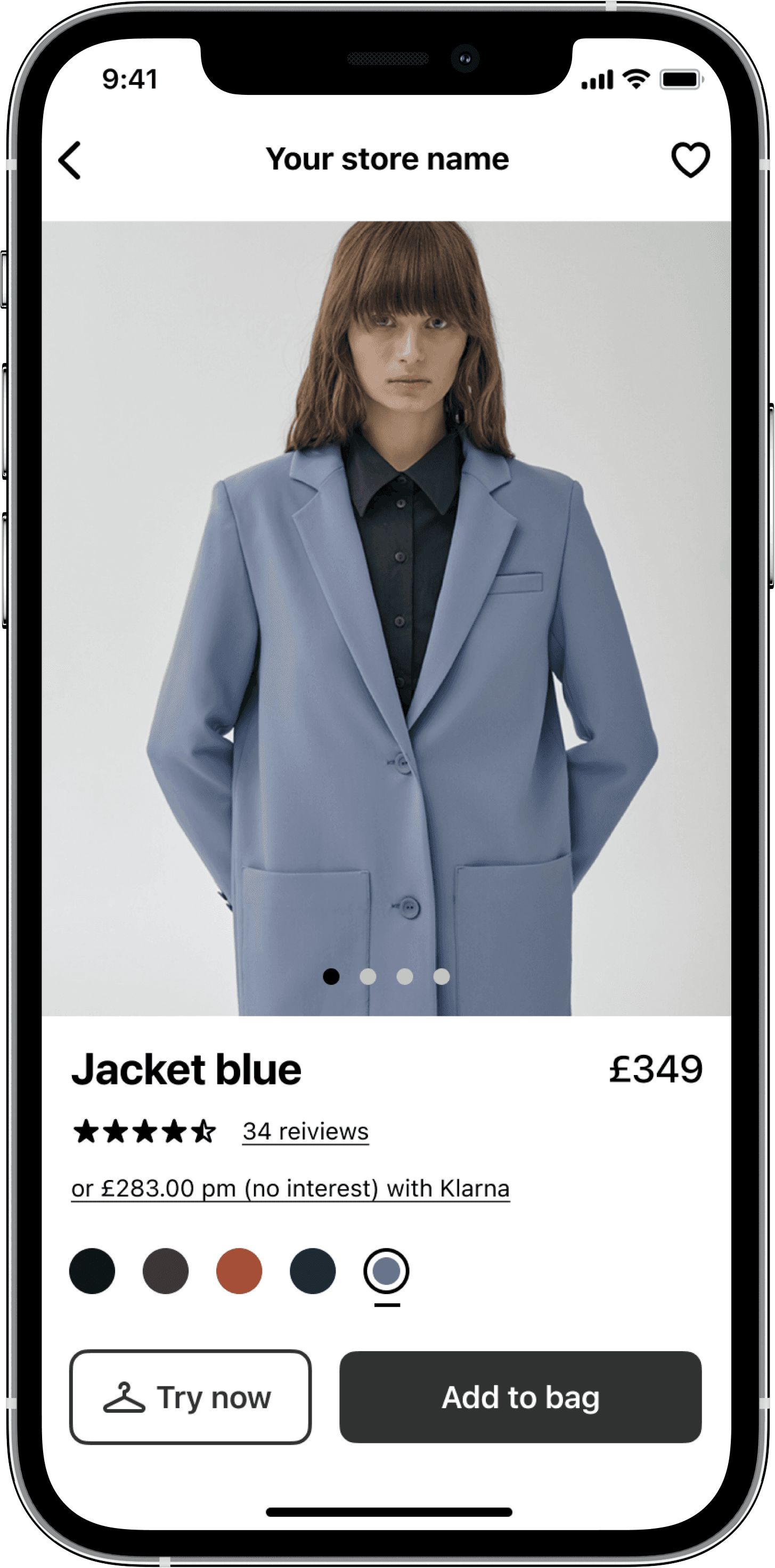Select the dark brown color swatch

[166, 1271]
